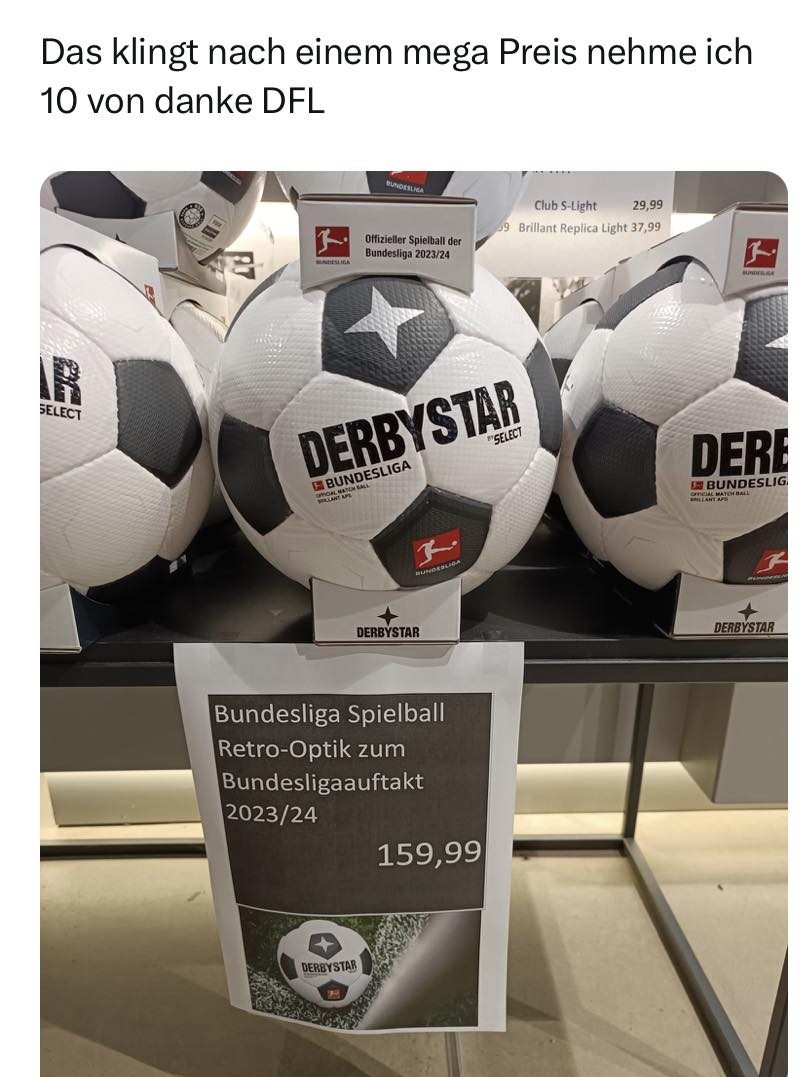
Task: Open the attached Derbystar football photo
Action: [x=413, y=620]
